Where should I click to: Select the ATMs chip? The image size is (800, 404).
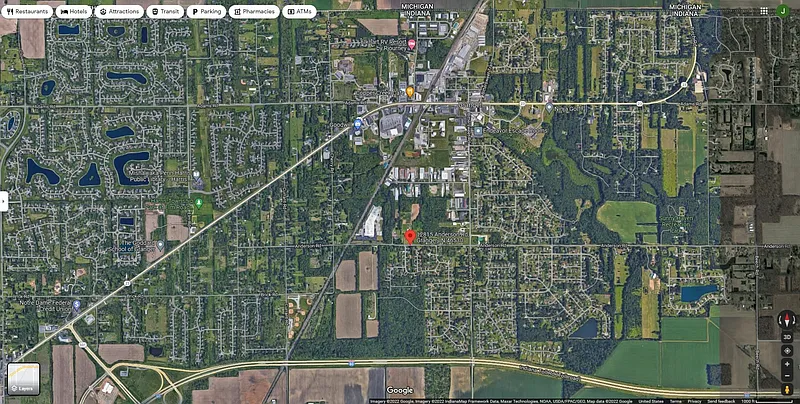click(299, 11)
